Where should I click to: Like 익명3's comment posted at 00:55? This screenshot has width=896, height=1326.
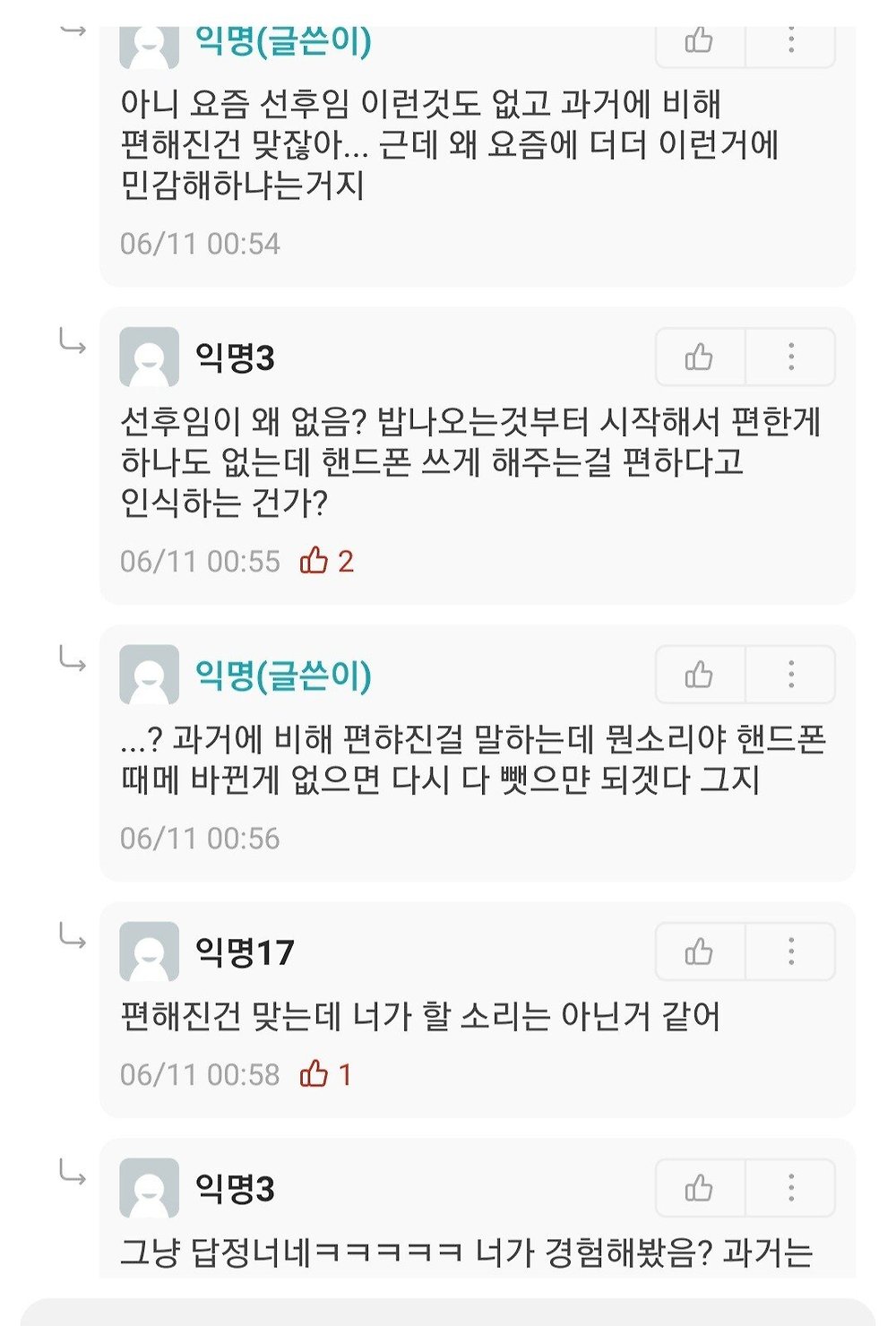point(700,357)
